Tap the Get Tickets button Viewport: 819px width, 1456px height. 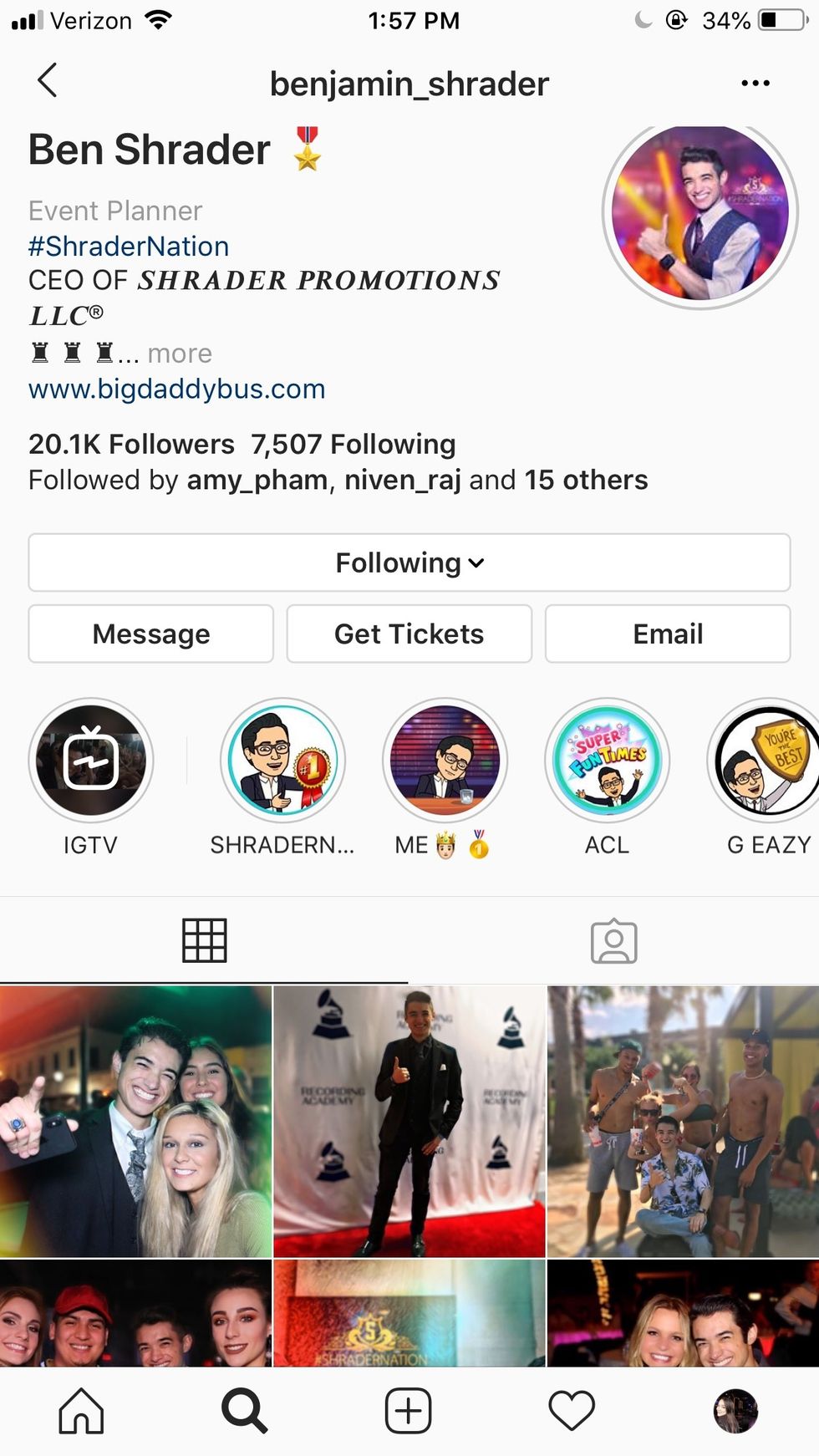(409, 634)
